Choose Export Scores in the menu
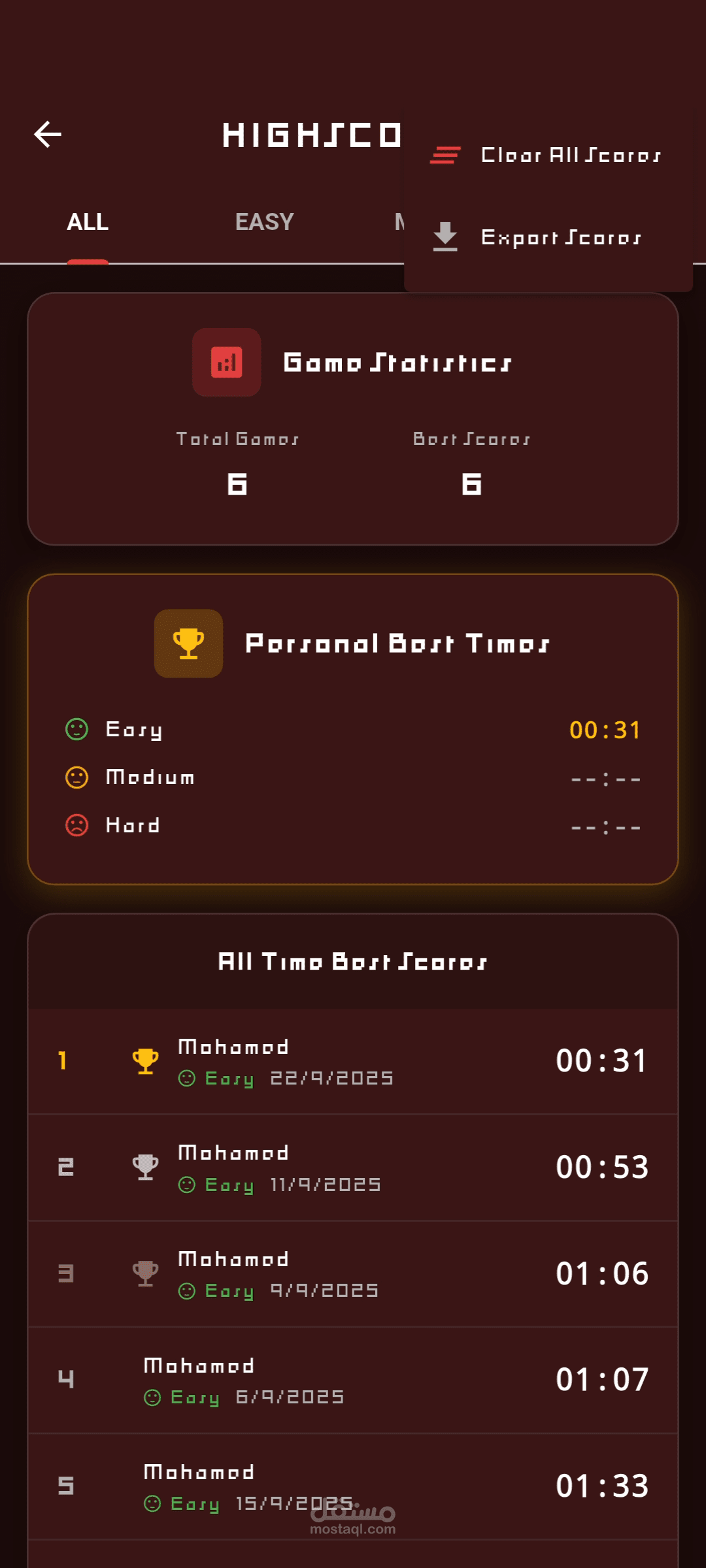 (x=548, y=237)
